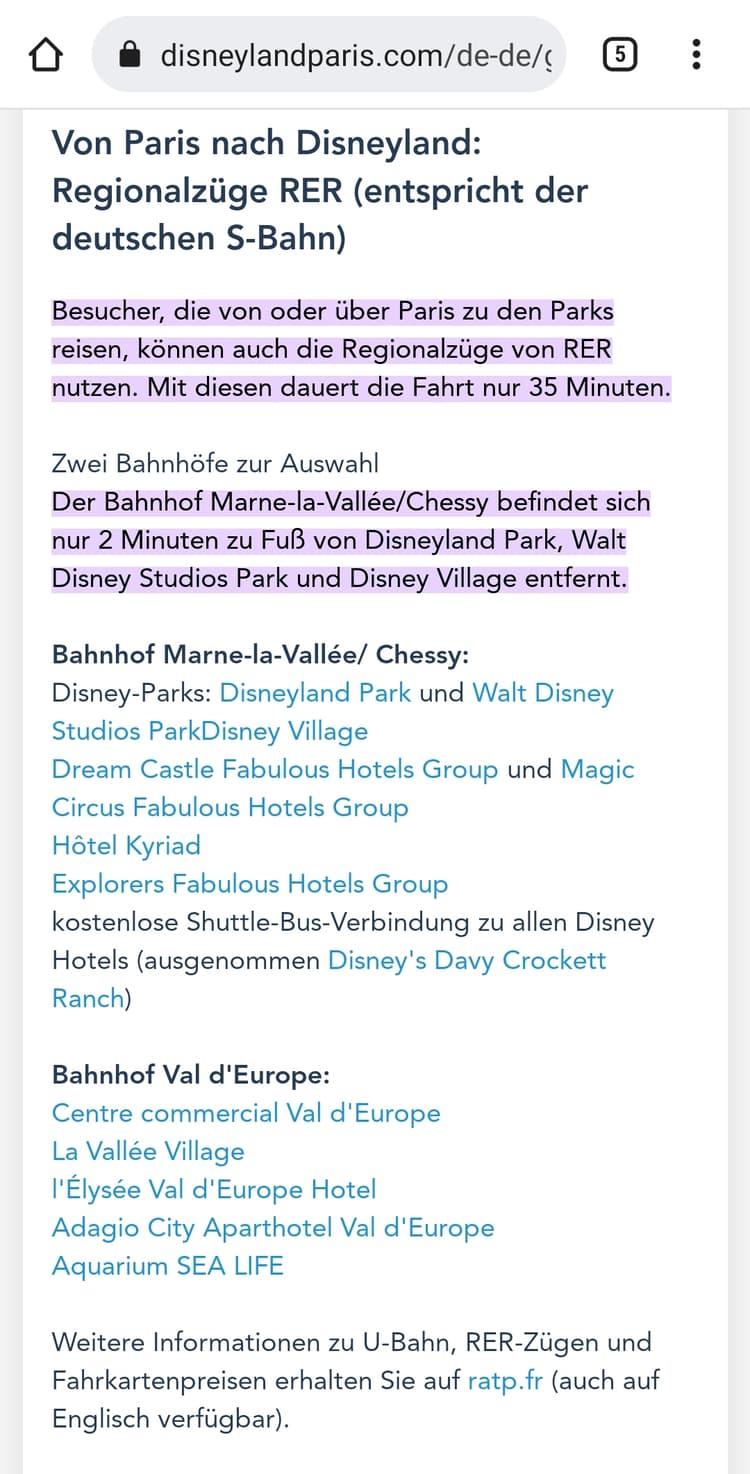Open the browser overflow menu

(697, 54)
